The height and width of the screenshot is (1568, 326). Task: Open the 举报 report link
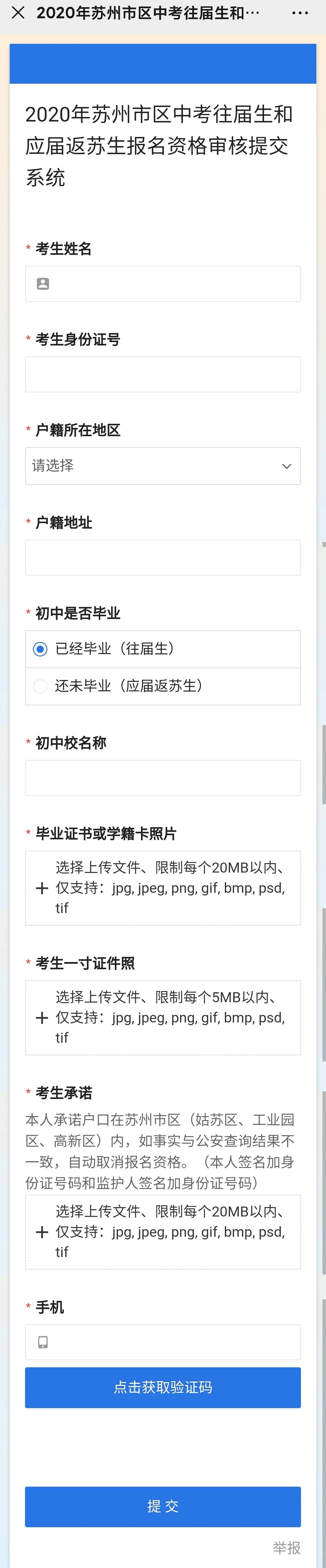286,1547
